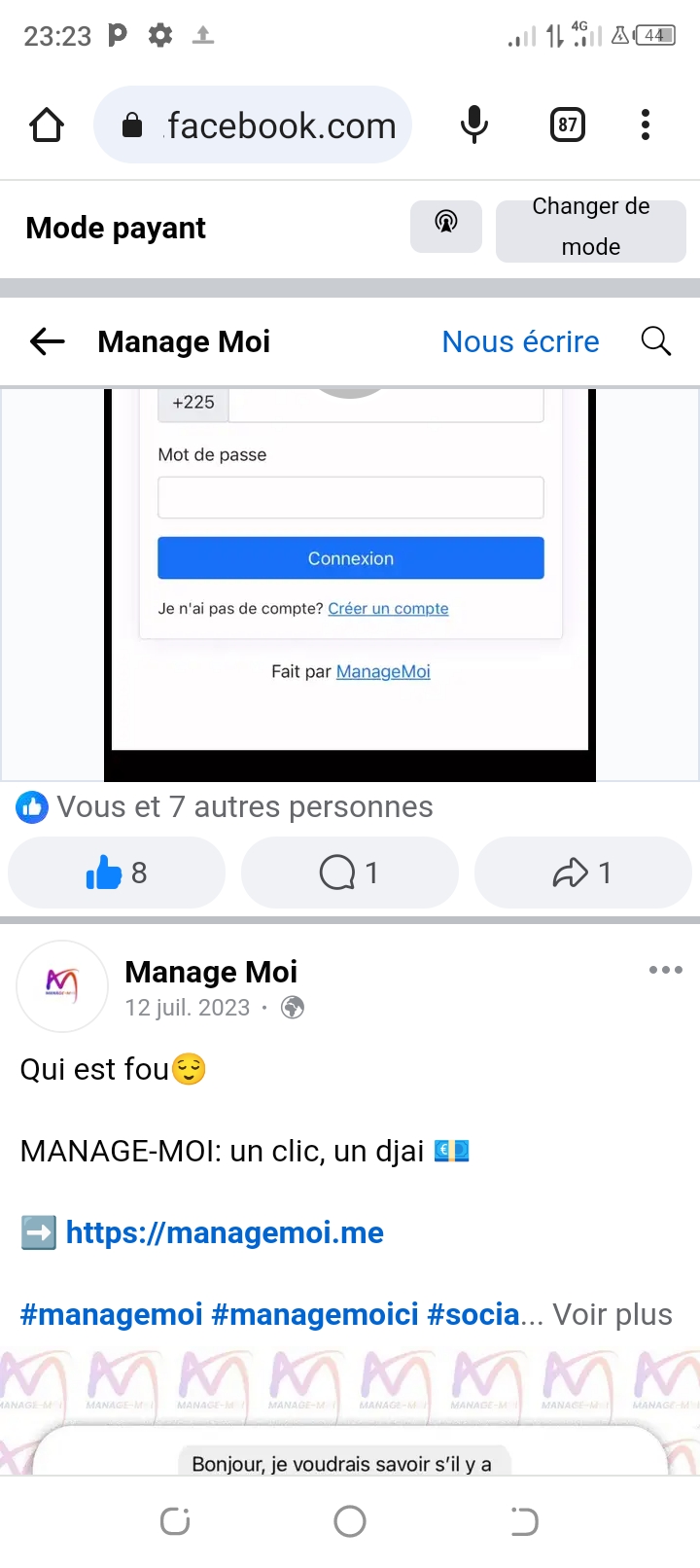Like the post with 8 likes

117,873
